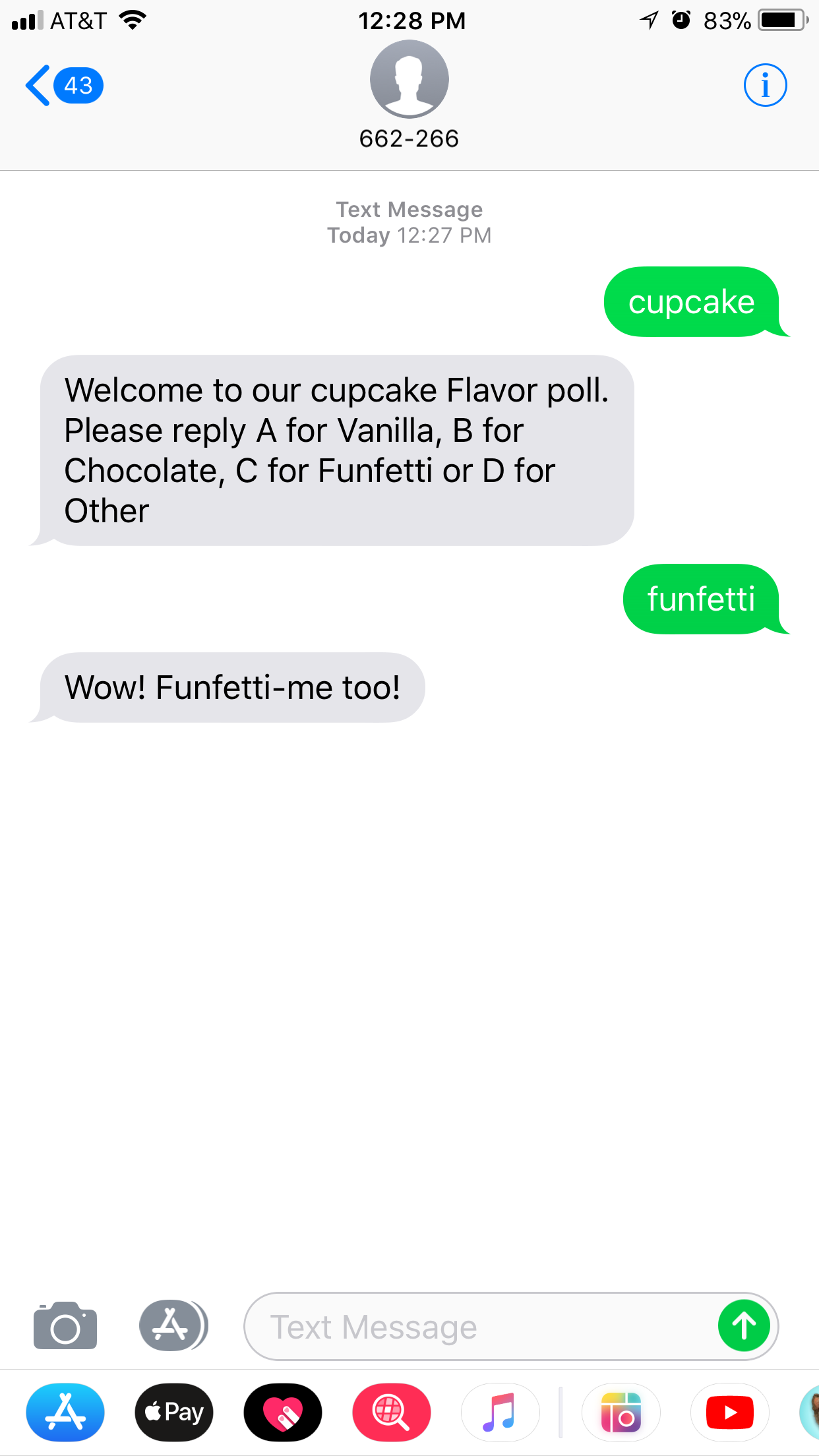Image resolution: width=819 pixels, height=1456 pixels.
Task: Open the images search app
Action: point(392,1412)
